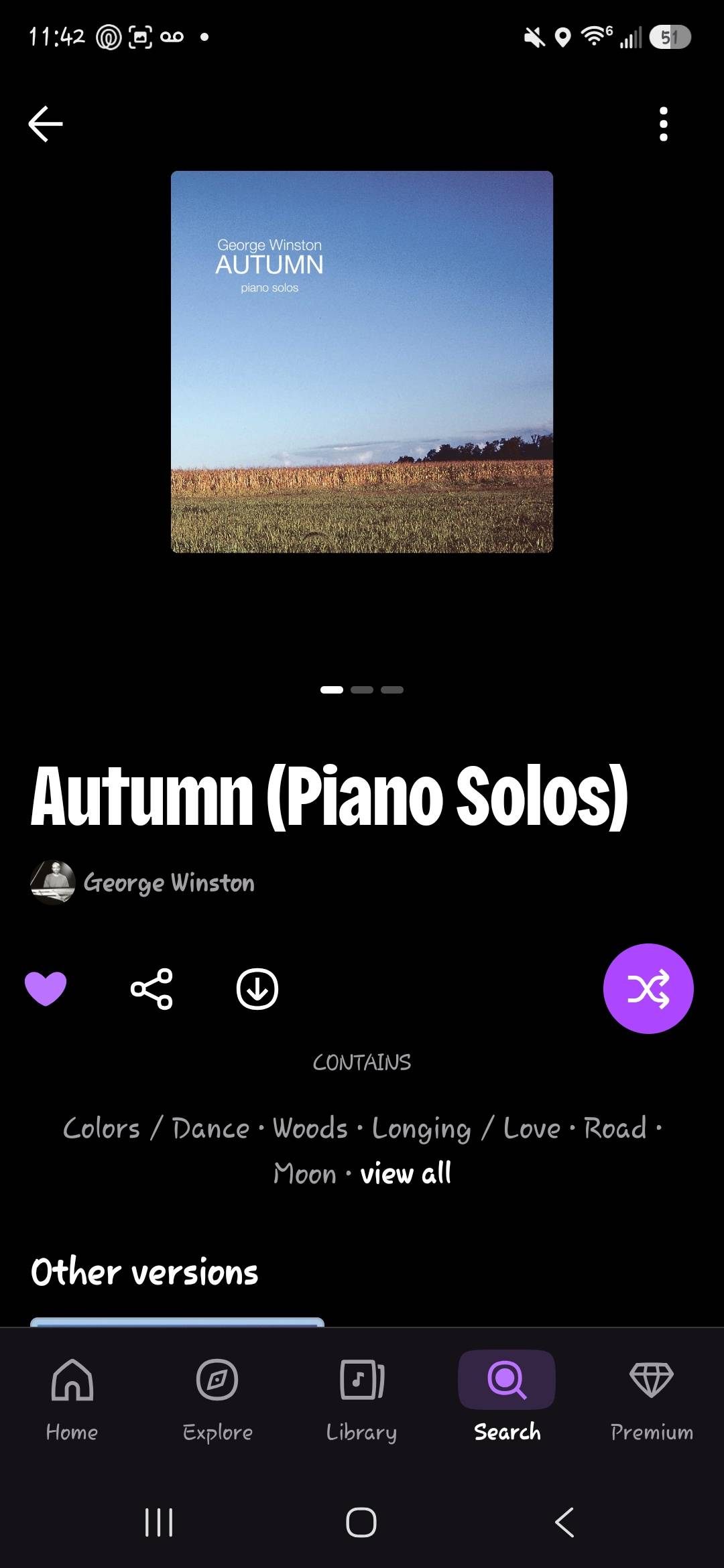The height and width of the screenshot is (1568, 724).
Task: Go back using the top-left arrow
Action: pyautogui.click(x=46, y=124)
